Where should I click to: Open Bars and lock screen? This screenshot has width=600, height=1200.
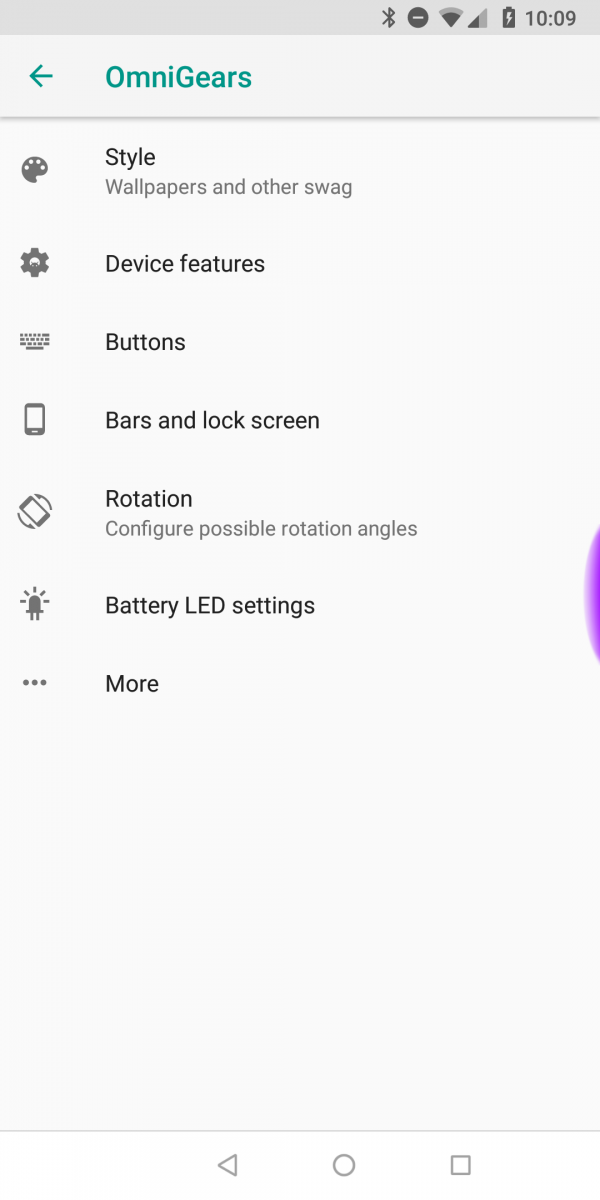coord(300,420)
